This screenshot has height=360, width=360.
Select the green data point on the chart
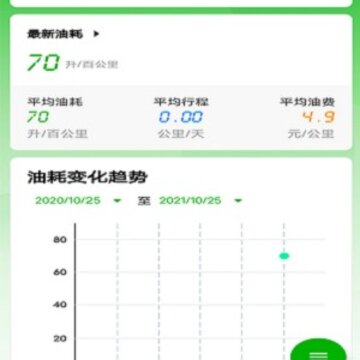[284, 256]
